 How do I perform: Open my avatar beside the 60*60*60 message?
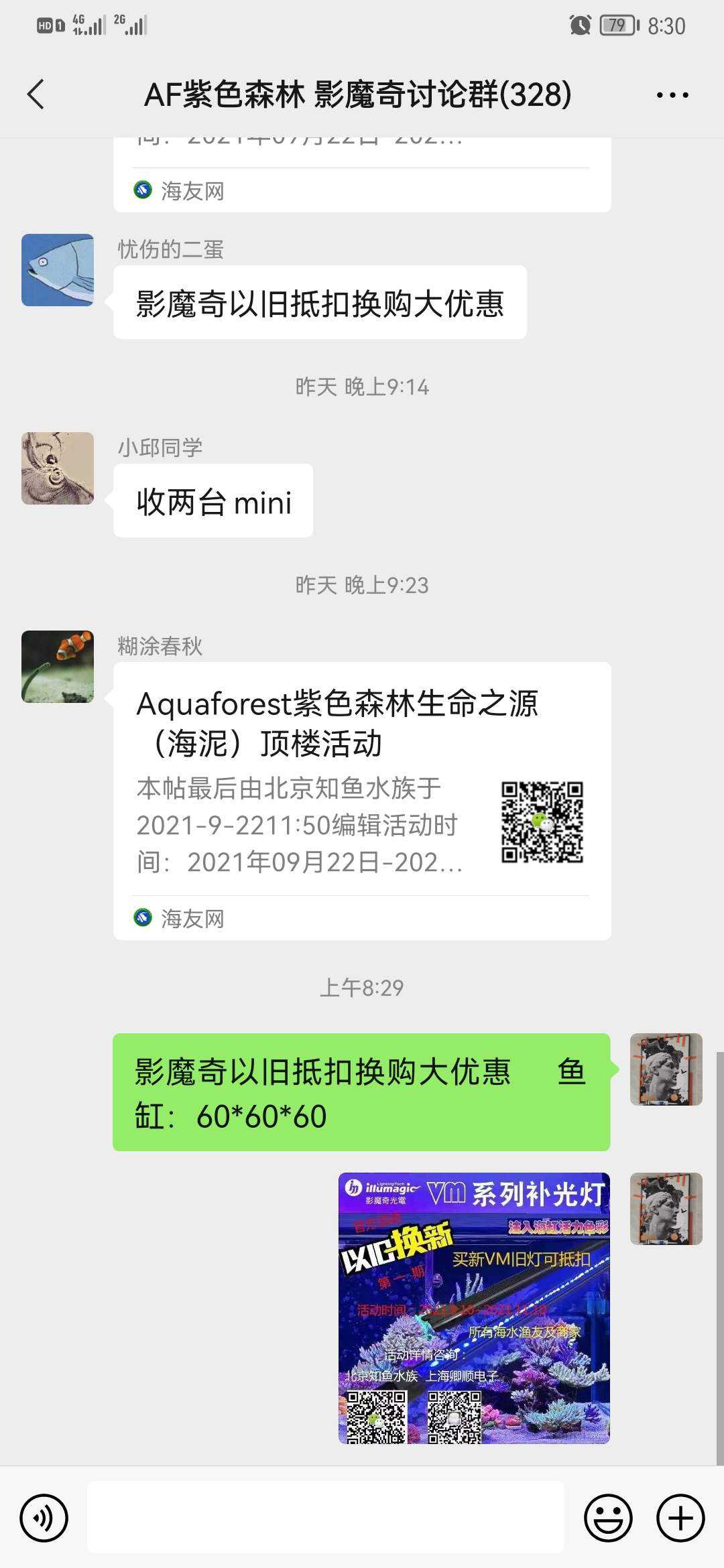pyautogui.click(x=666, y=1069)
